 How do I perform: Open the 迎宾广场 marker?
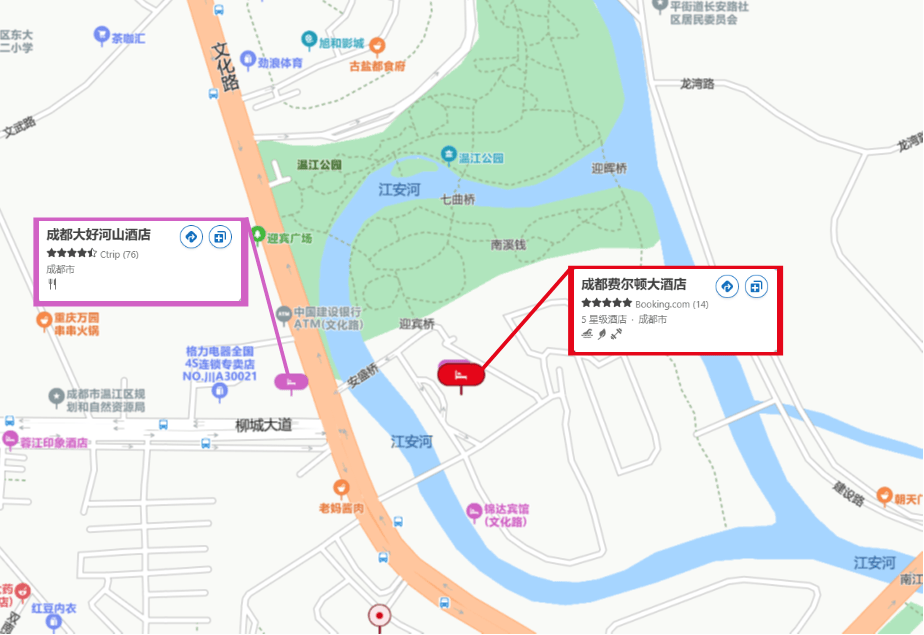(259, 235)
